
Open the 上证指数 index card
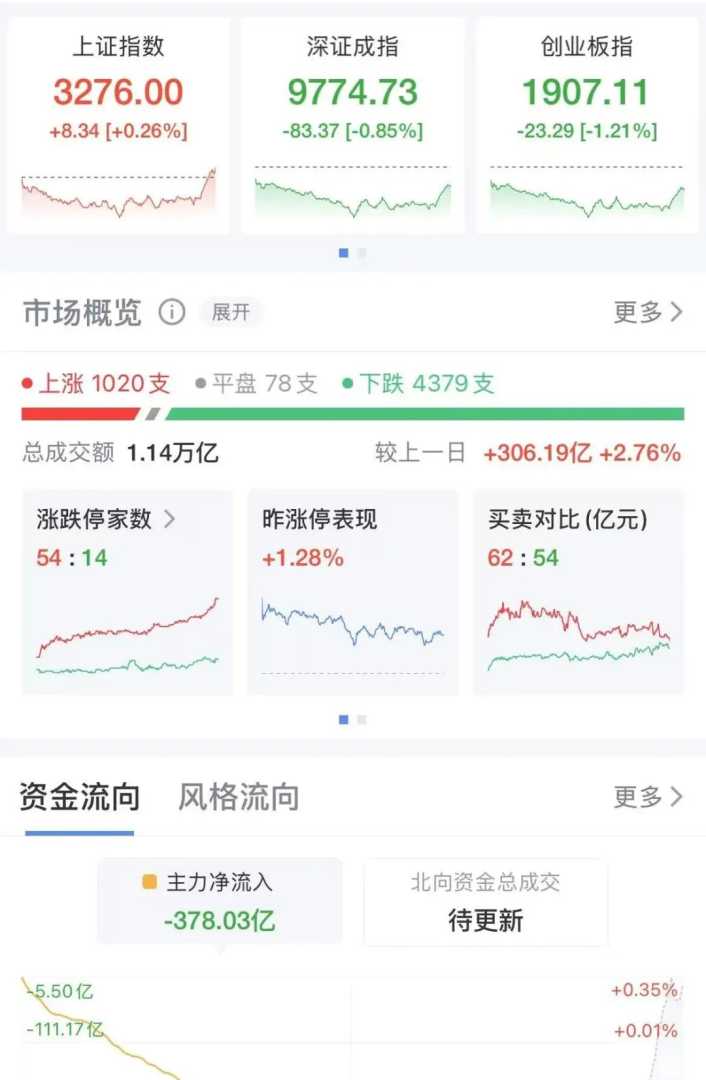pyautogui.click(x=118, y=125)
